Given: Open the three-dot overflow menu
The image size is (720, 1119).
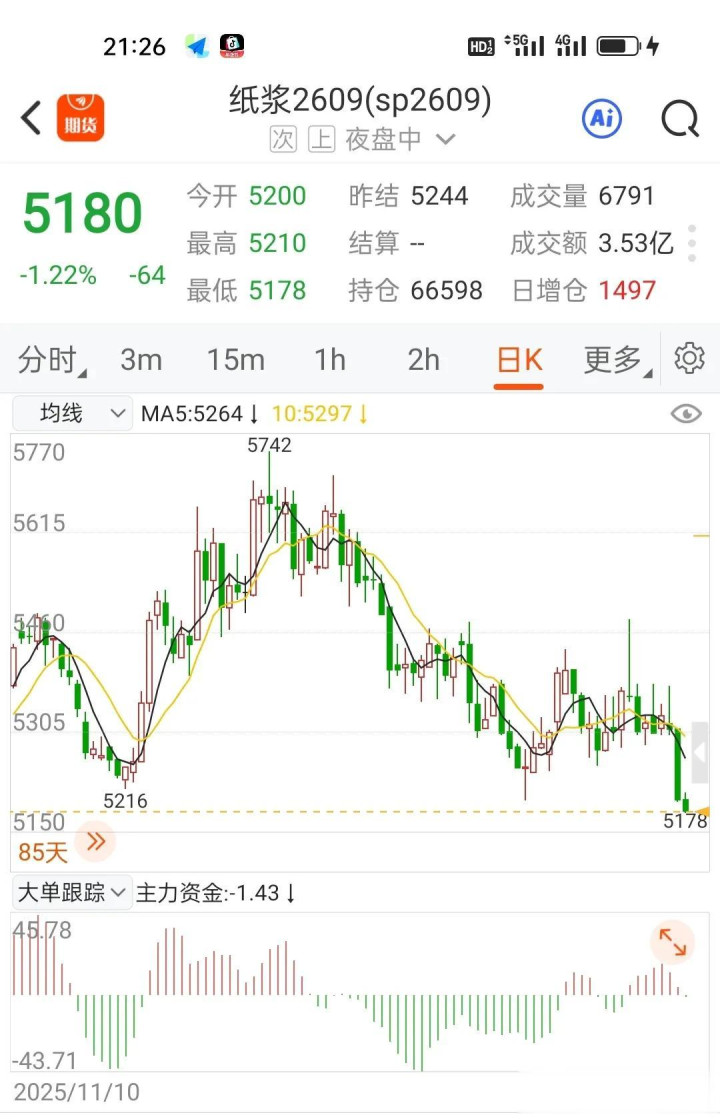Looking at the screenshot, I should [x=691, y=243].
